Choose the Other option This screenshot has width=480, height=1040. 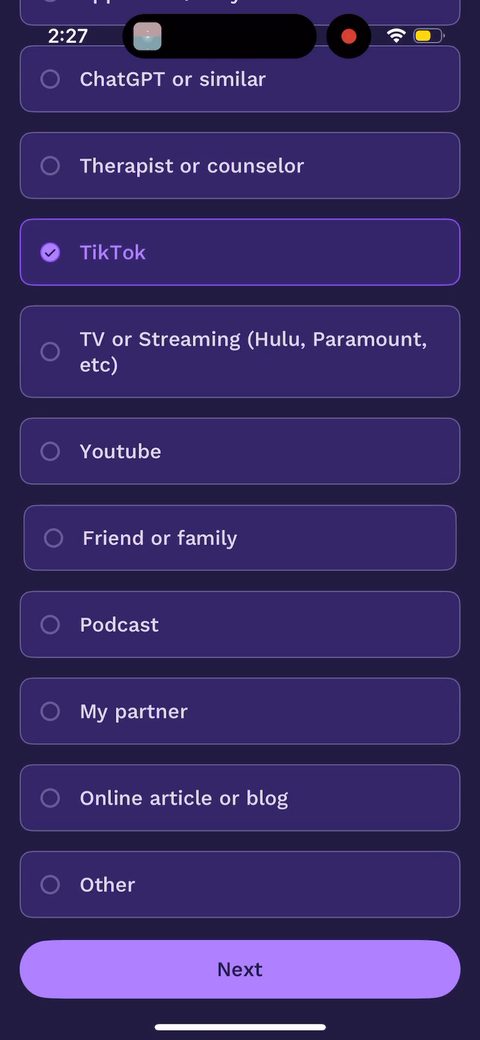point(240,885)
